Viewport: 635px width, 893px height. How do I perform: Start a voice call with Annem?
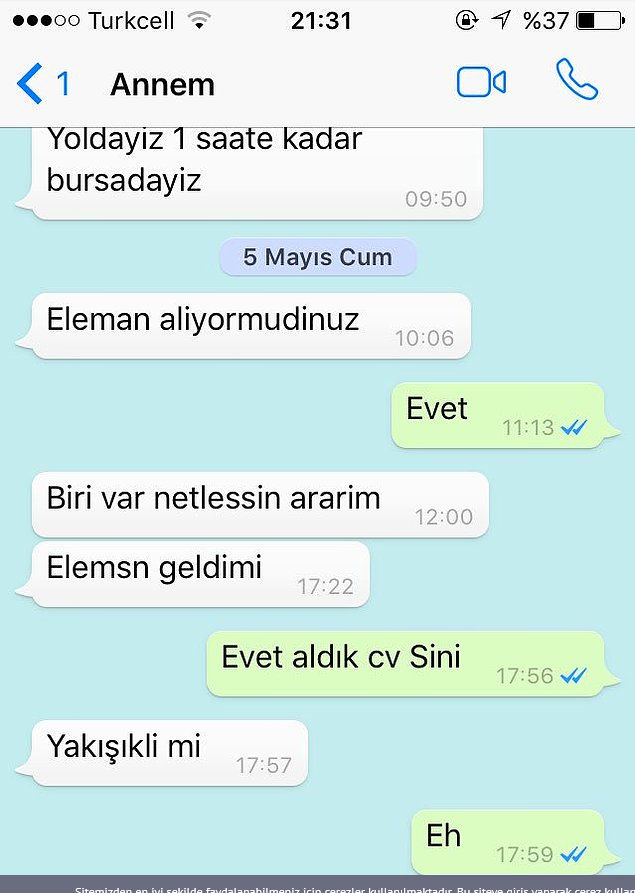click(x=576, y=81)
